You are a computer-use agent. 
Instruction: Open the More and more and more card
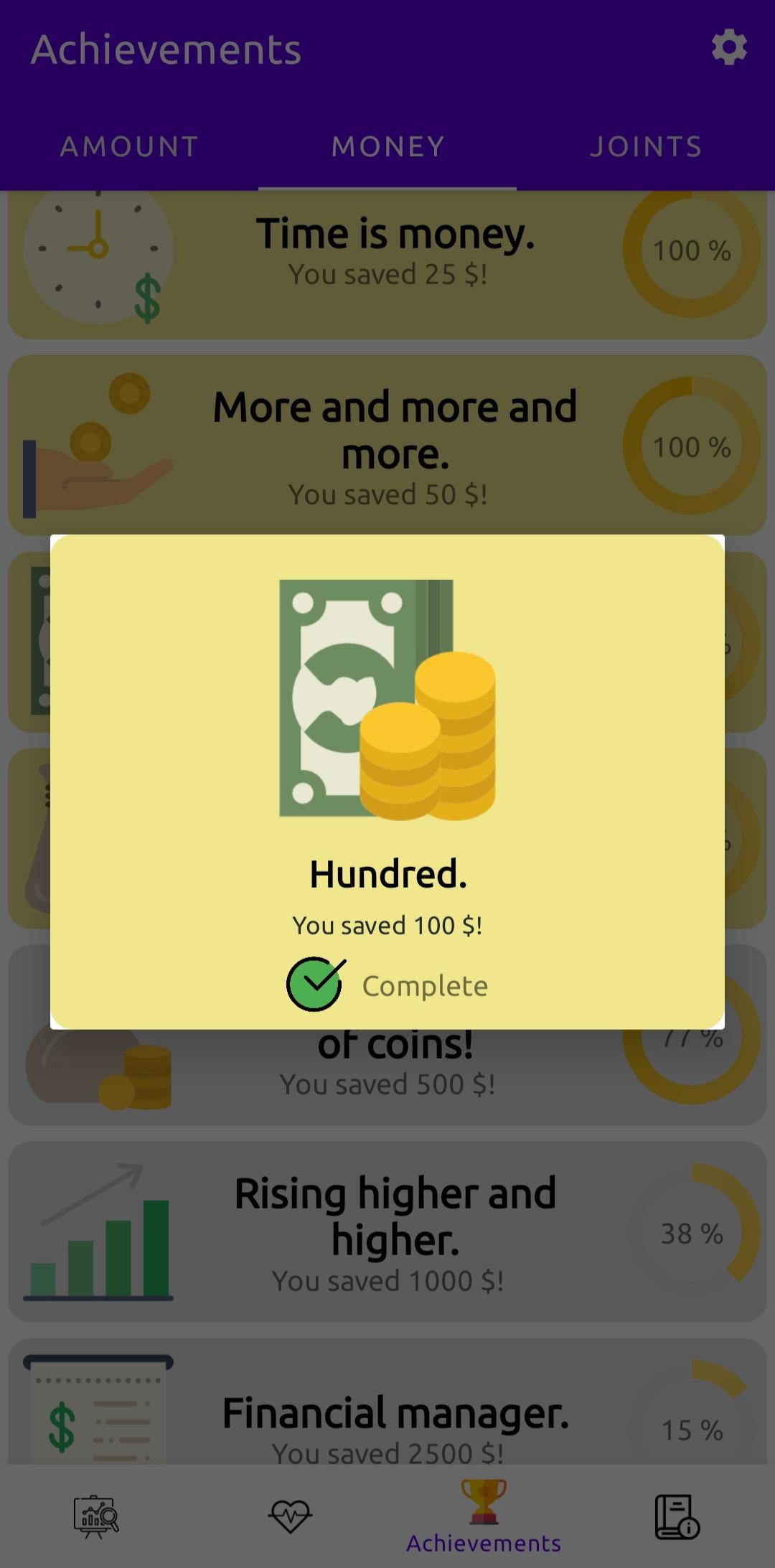[387, 445]
